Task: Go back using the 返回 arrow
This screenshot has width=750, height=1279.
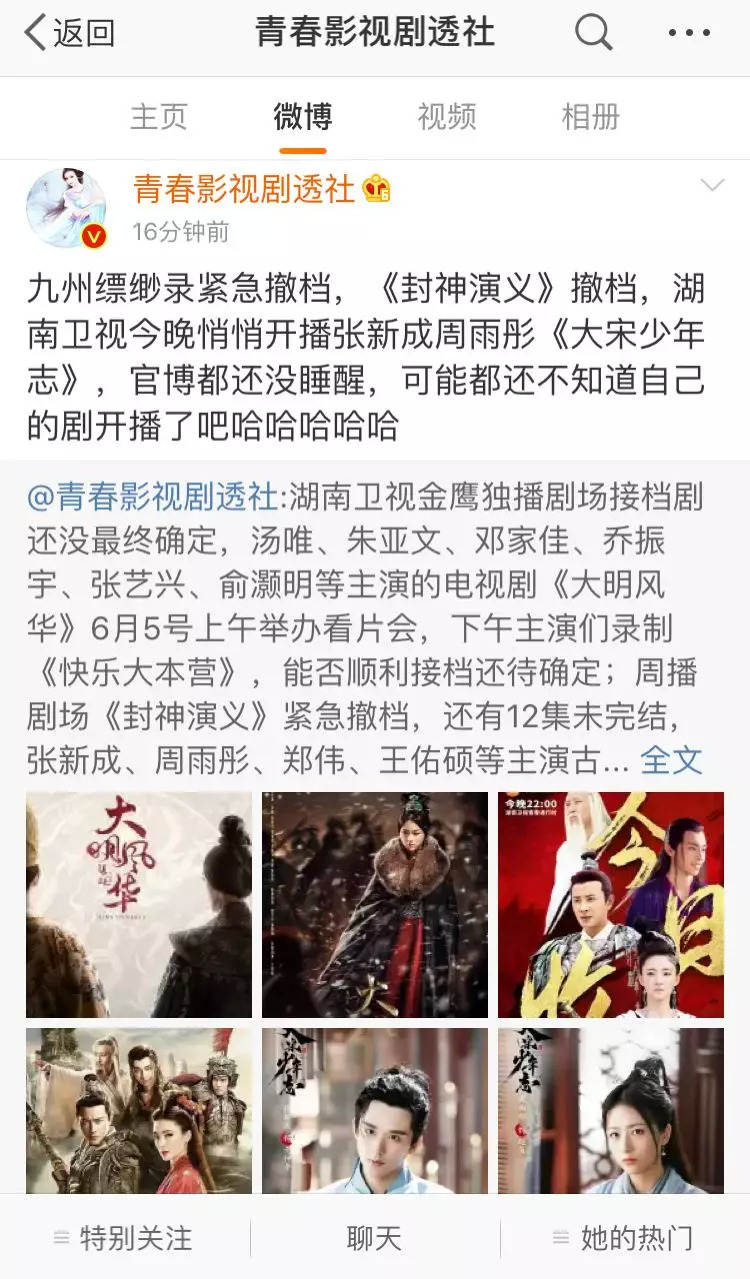Action: click(x=70, y=34)
